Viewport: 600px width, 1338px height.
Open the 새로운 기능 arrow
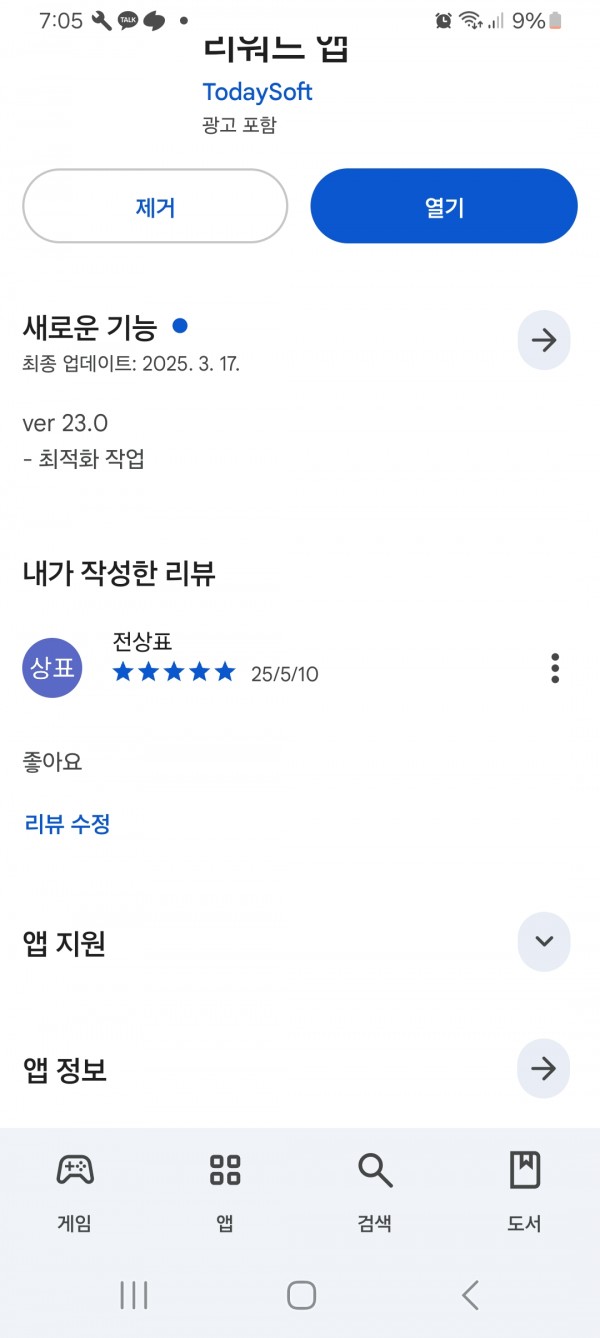tap(544, 341)
